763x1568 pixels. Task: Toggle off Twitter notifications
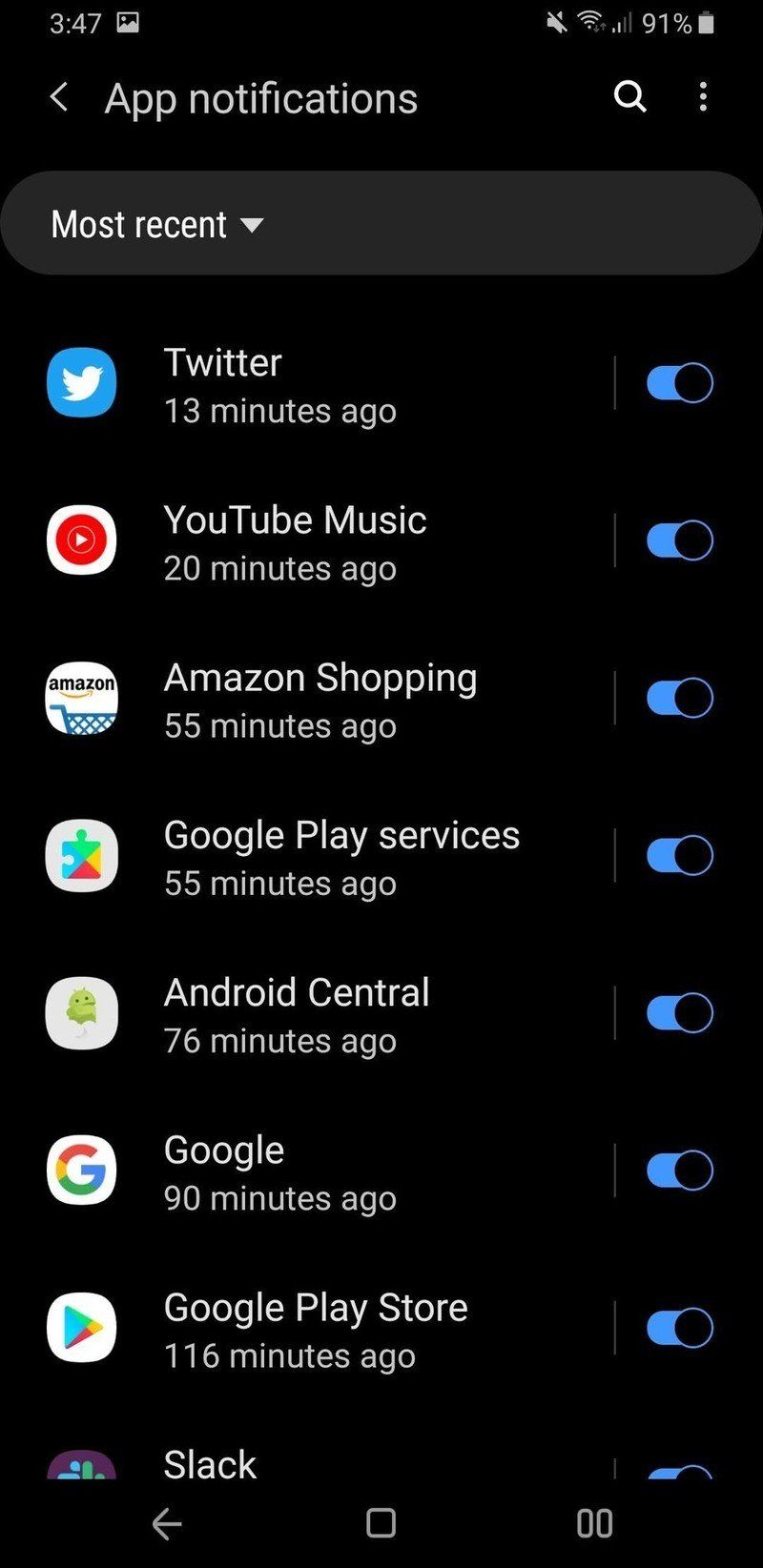click(x=679, y=383)
